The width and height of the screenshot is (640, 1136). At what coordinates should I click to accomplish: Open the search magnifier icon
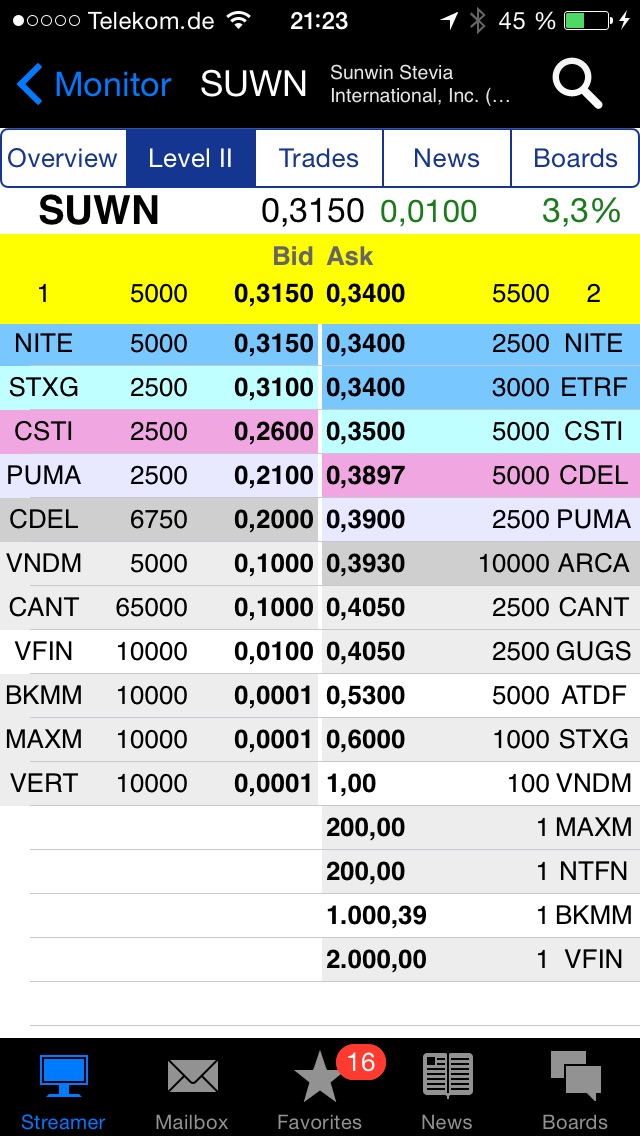[x=577, y=85]
